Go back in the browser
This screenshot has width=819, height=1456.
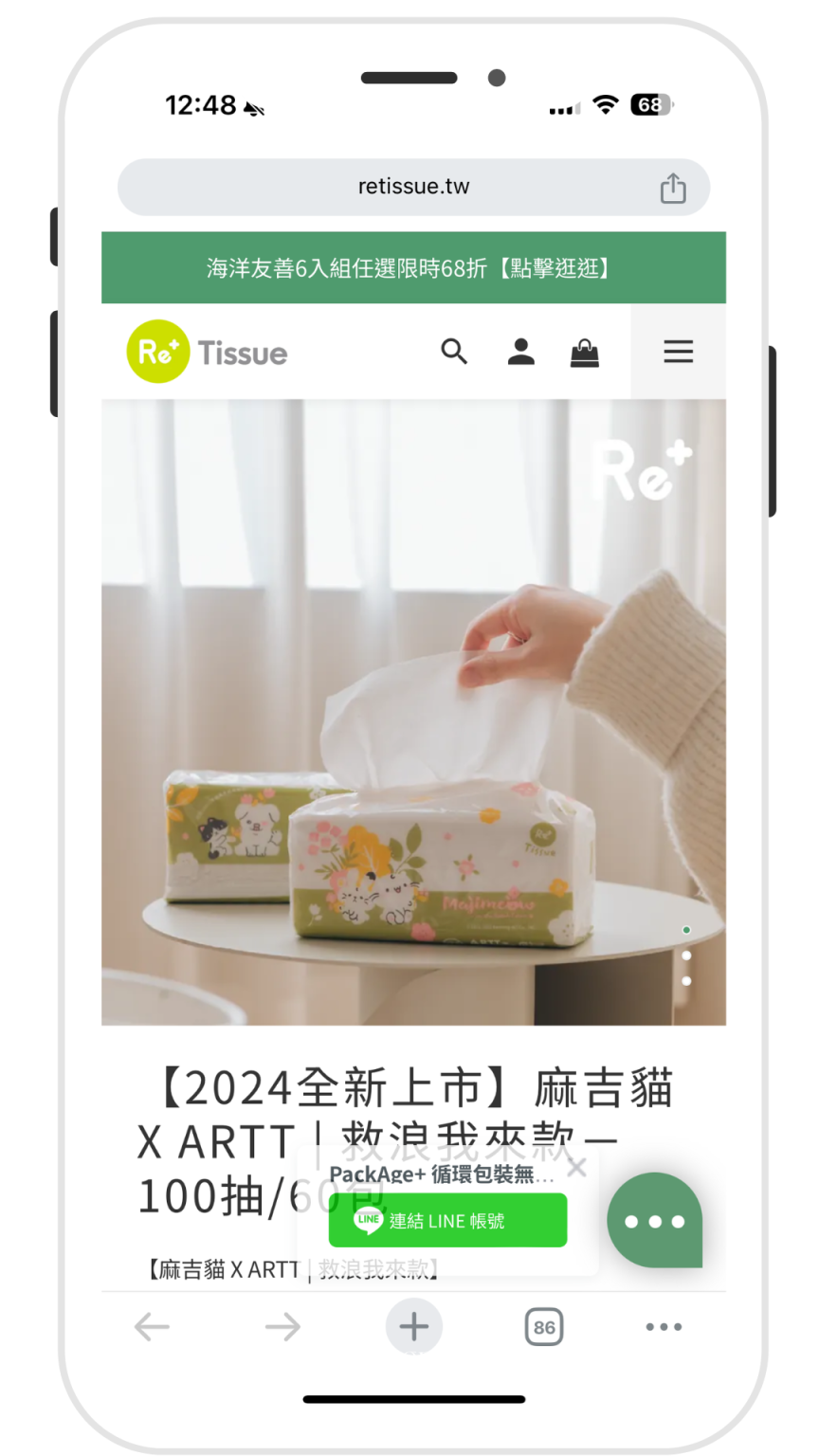point(152,1327)
